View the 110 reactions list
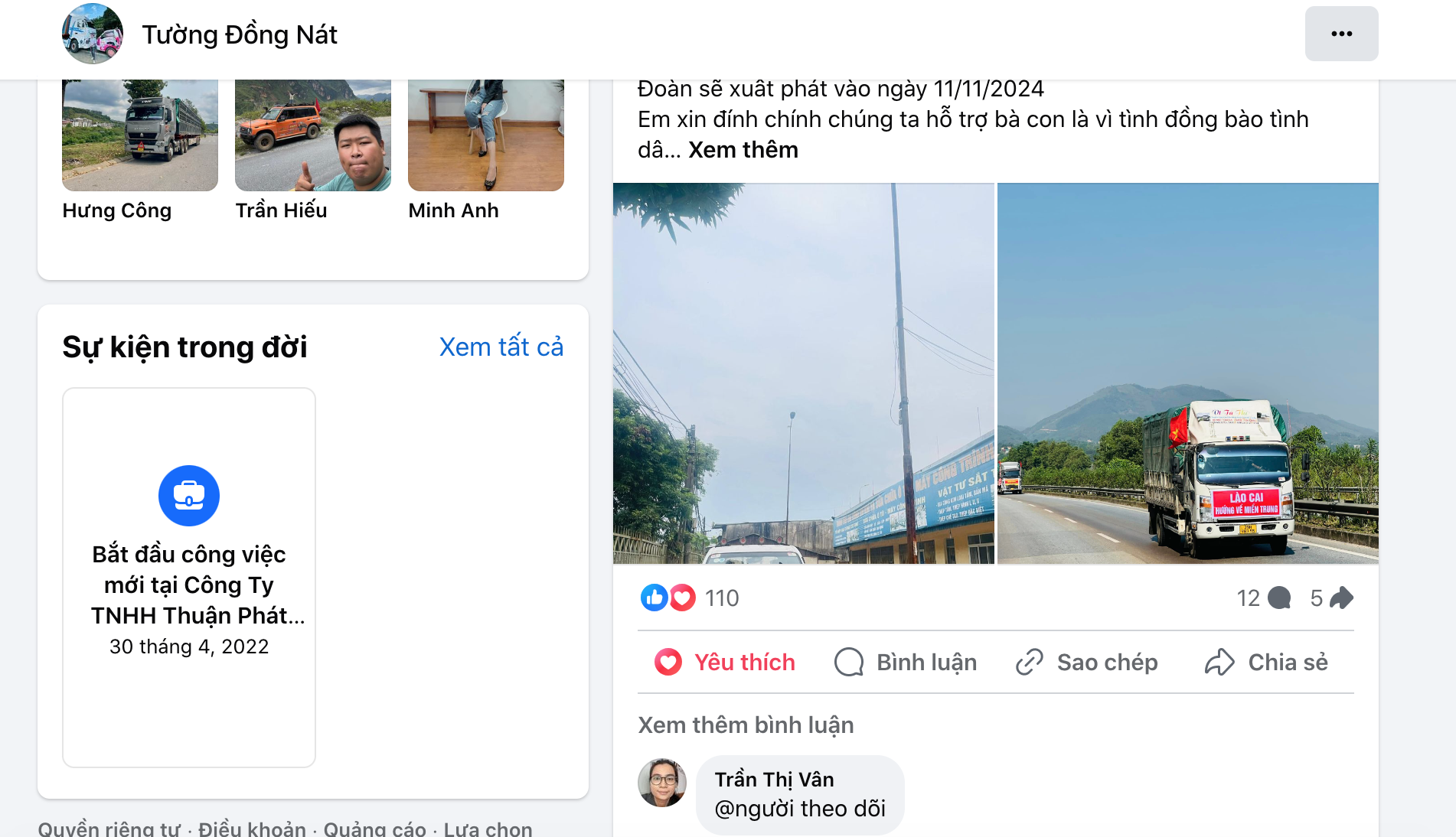Viewport: 1456px width, 837px height. pos(690,598)
